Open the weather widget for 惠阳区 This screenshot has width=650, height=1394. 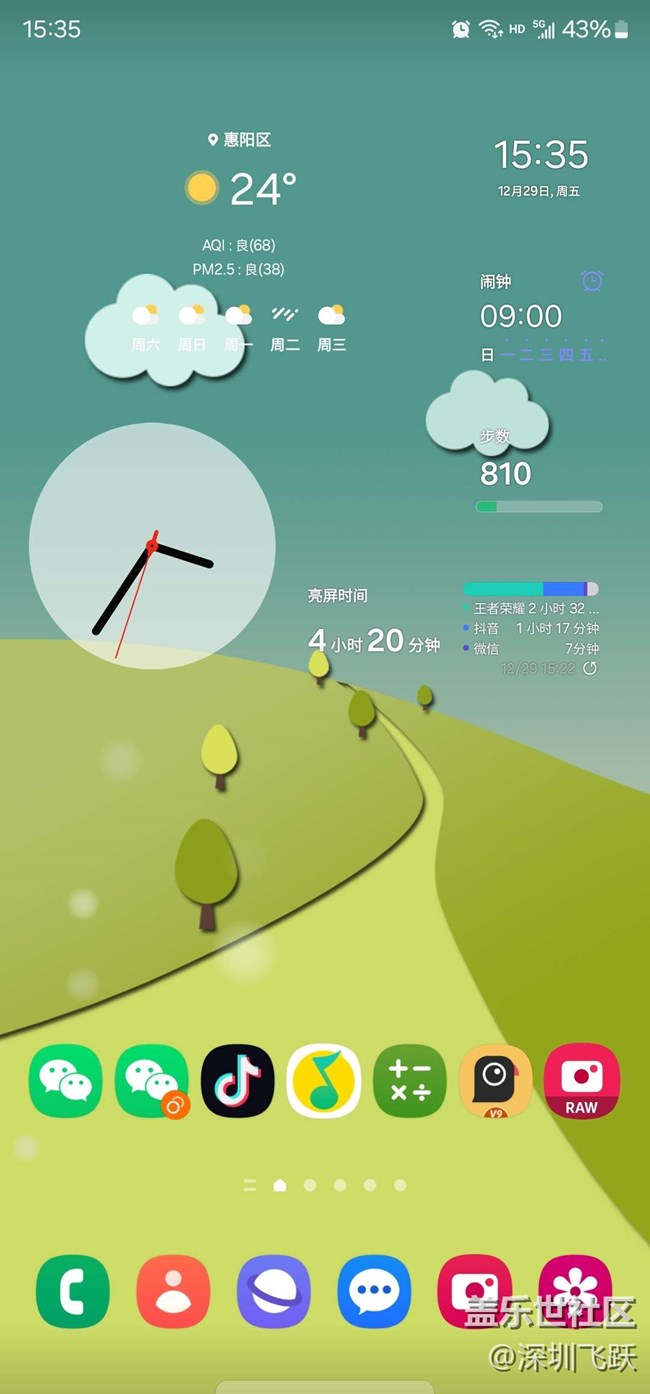(x=240, y=190)
